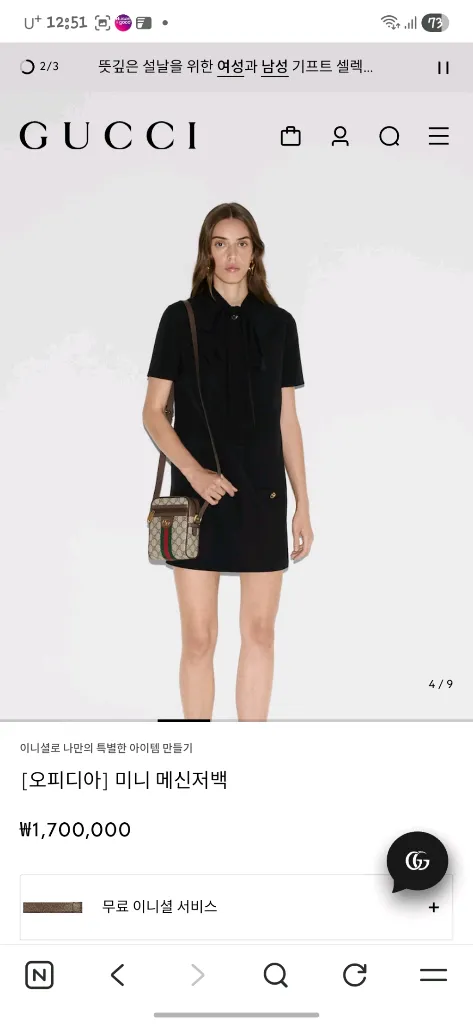Open the product photo of the model
The image size is (473, 1024).
coord(236,405)
